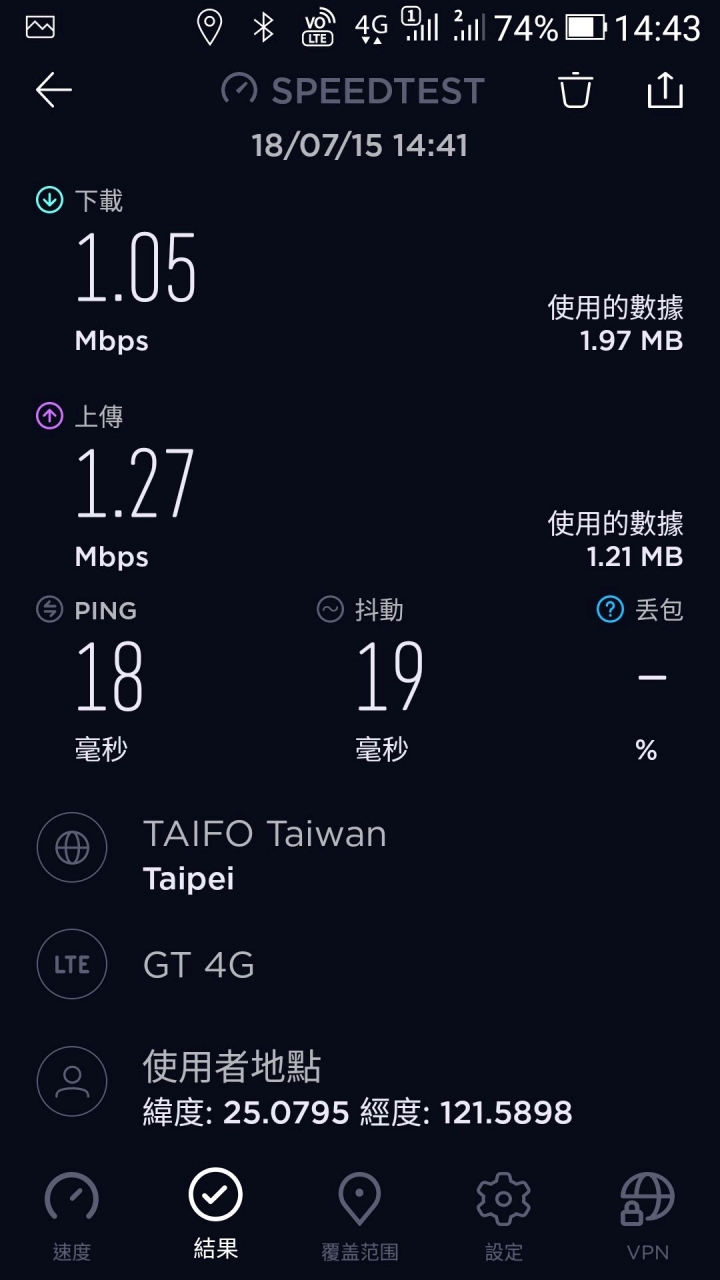This screenshot has height=1280, width=720.
Task: Open the packet loss help icon
Action: click(610, 610)
